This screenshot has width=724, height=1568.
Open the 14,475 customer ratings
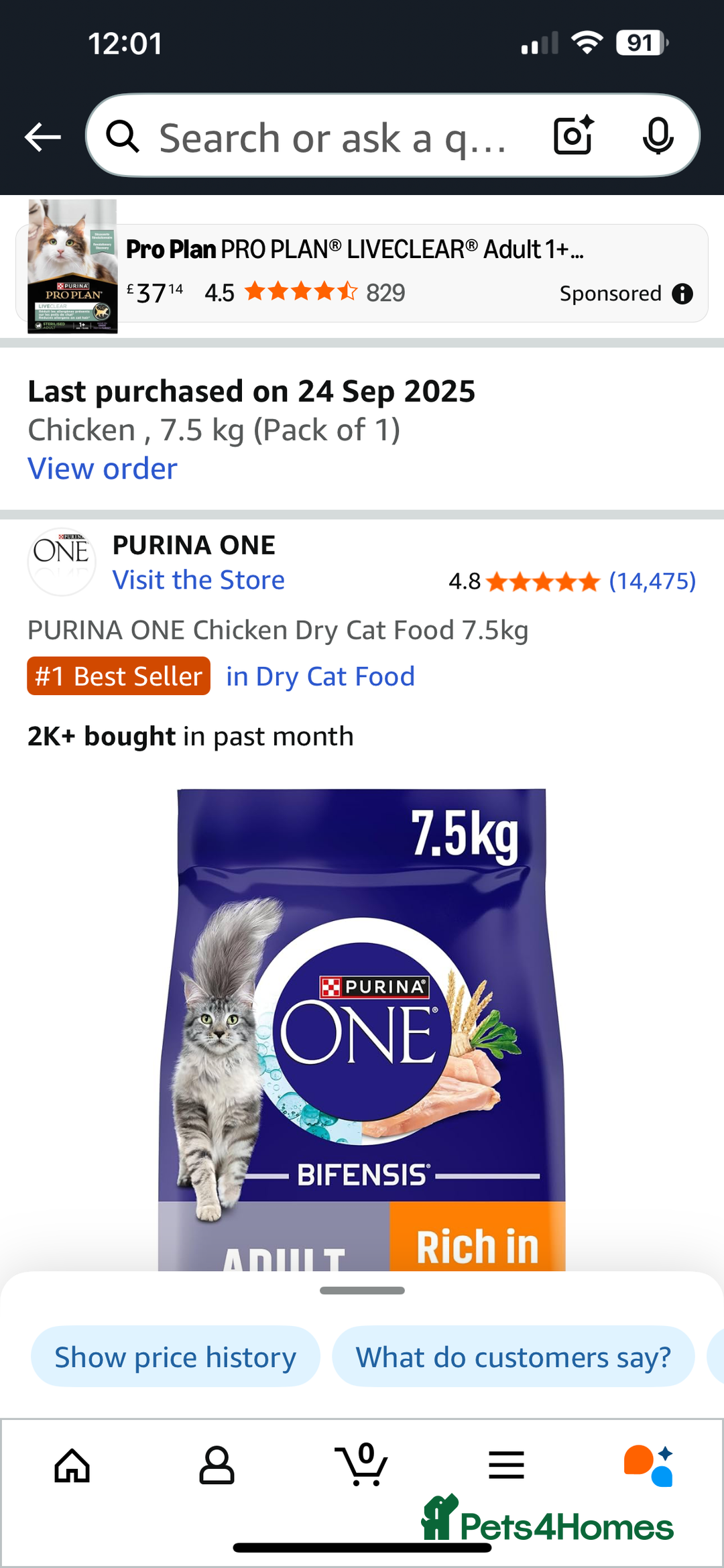652,581
